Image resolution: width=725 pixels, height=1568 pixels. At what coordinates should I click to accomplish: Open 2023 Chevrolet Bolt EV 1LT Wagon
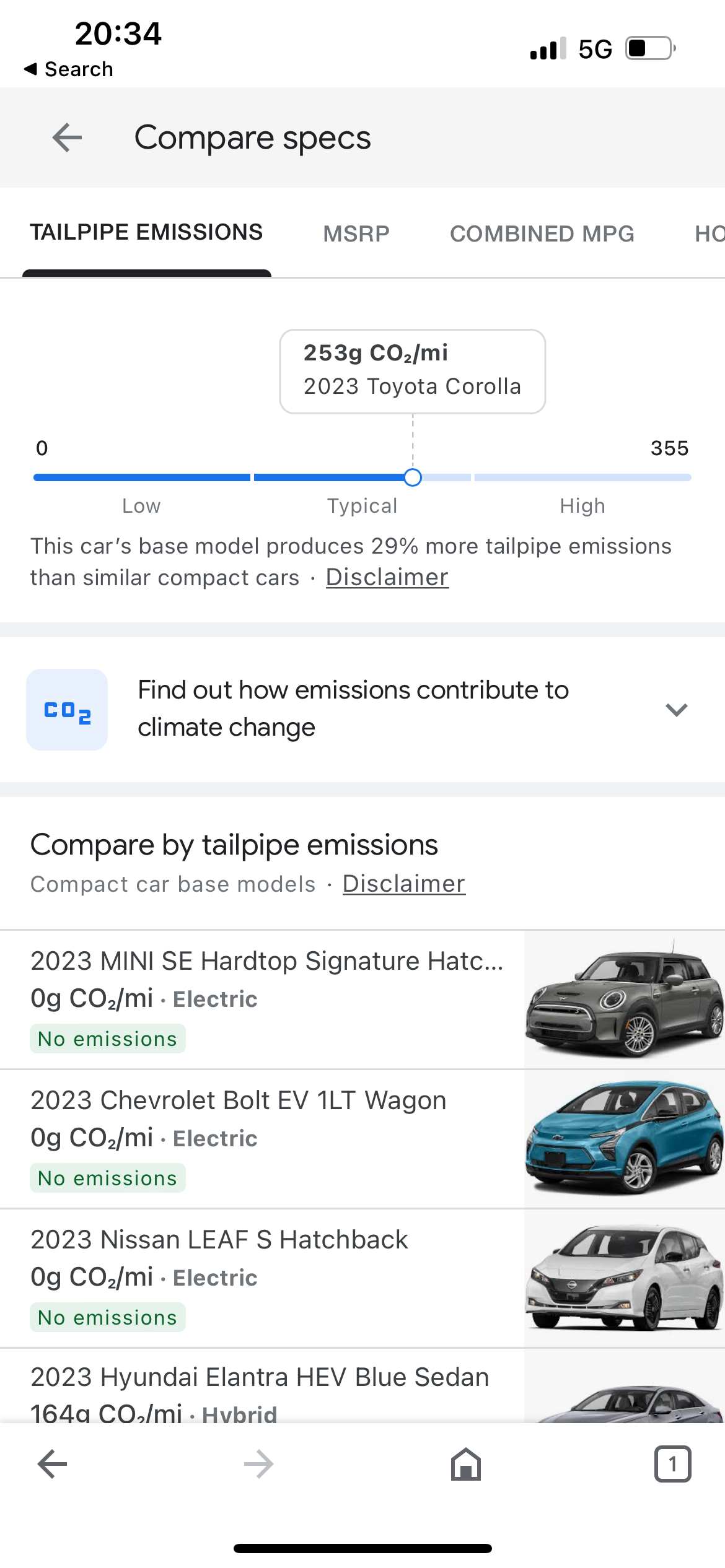[362, 1138]
